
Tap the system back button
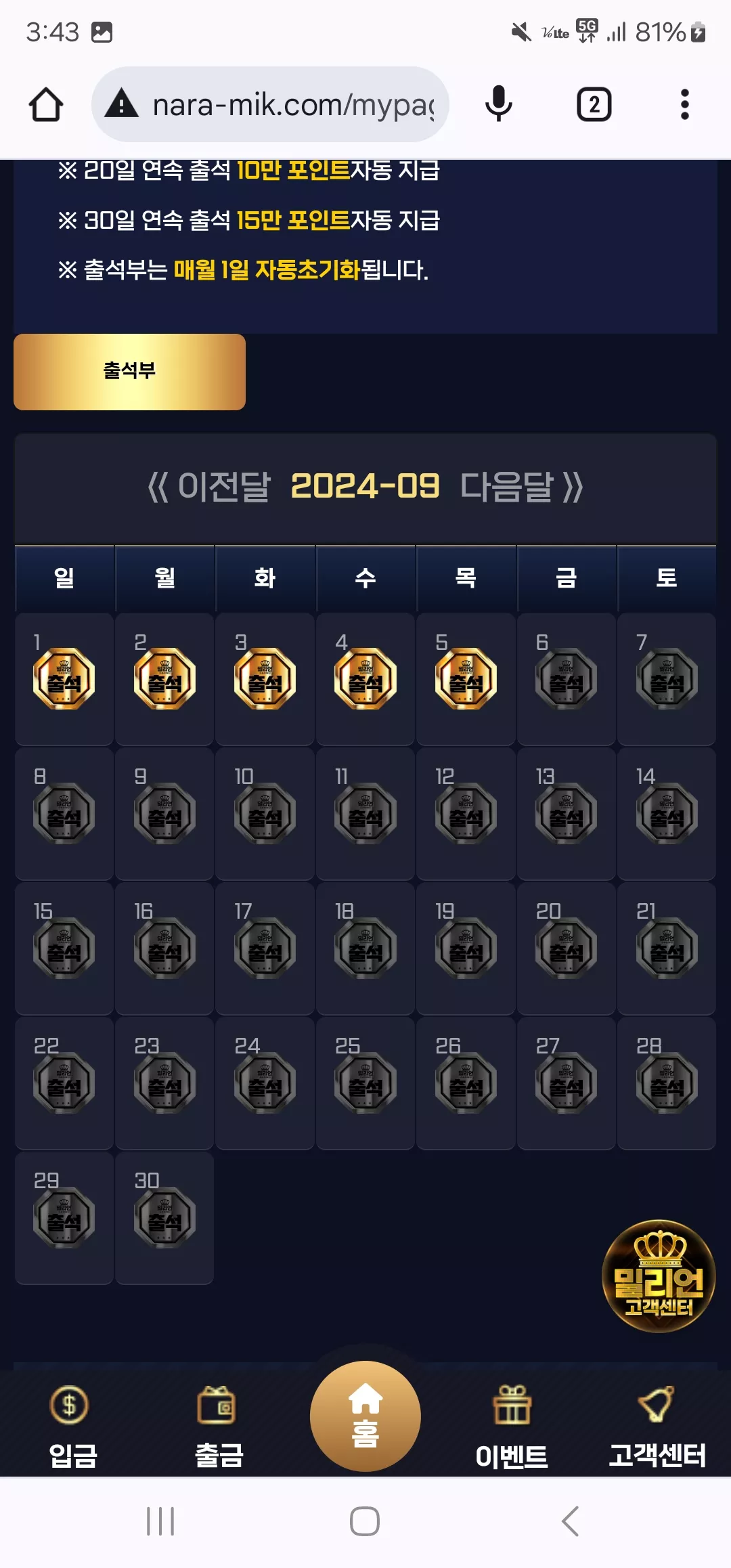[x=570, y=1521]
